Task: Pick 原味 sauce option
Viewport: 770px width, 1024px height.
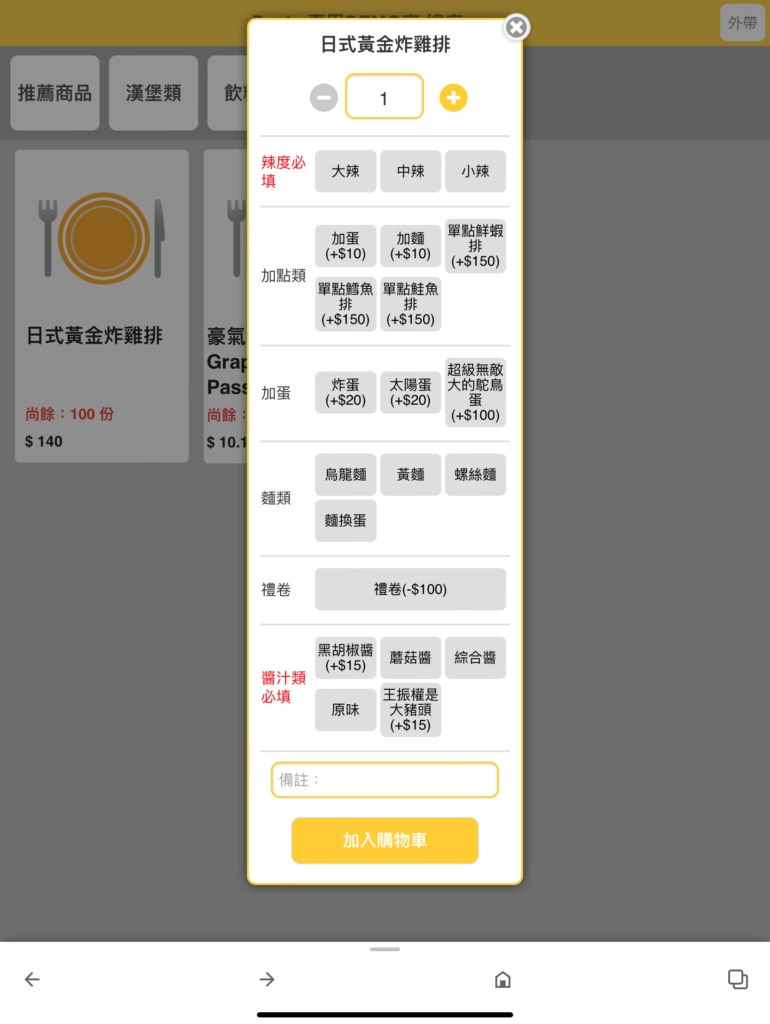Action: pyautogui.click(x=345, y=710)
